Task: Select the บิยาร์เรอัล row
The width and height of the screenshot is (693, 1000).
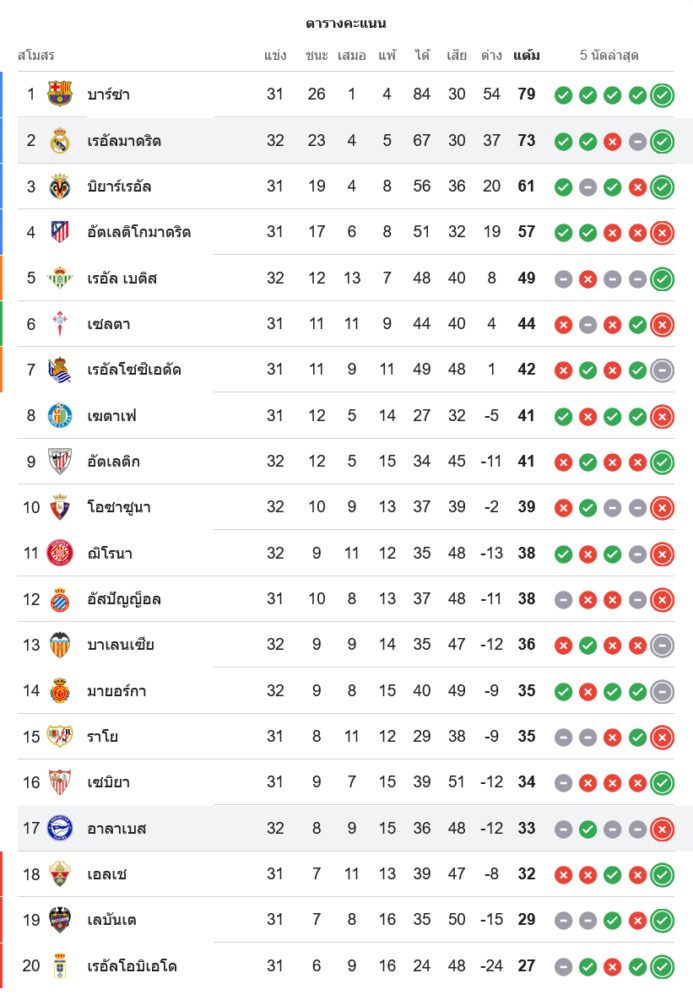Action: [119, 187]
